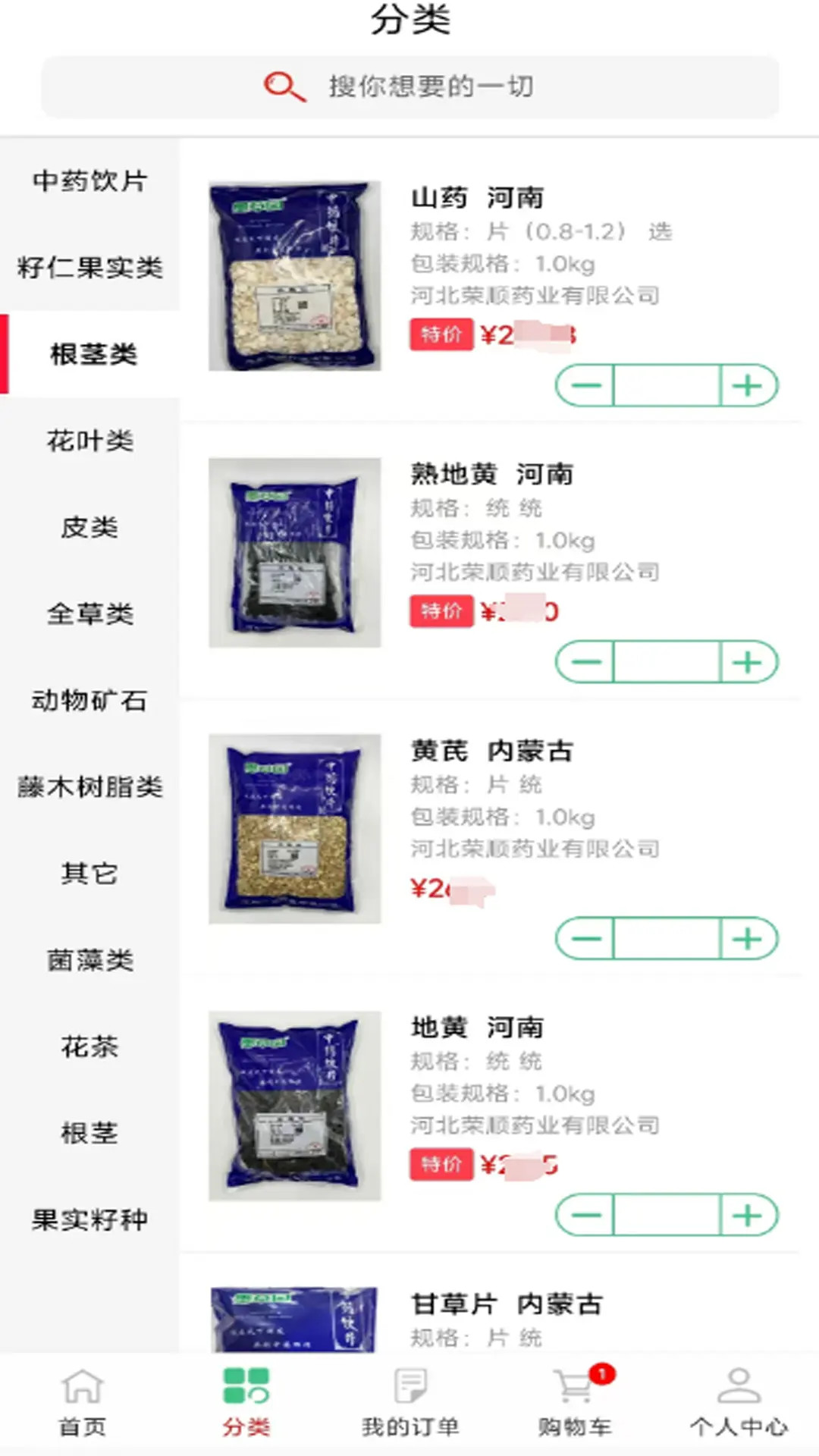
Task: Increase quantity of 山药 河南 with plus button
Action: pyautogui.click(x=748, y=385)
